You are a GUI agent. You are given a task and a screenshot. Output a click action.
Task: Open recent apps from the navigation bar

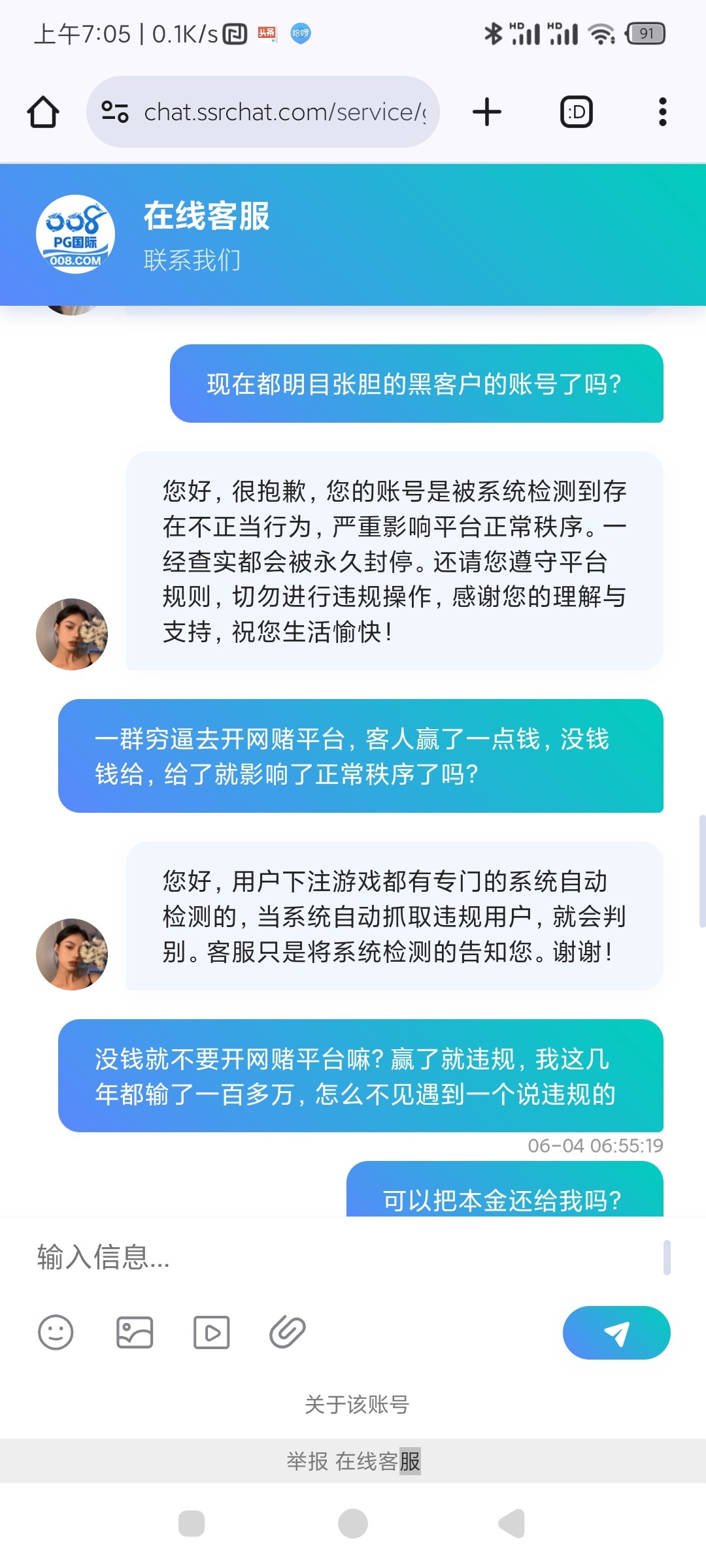(192, 1524)
